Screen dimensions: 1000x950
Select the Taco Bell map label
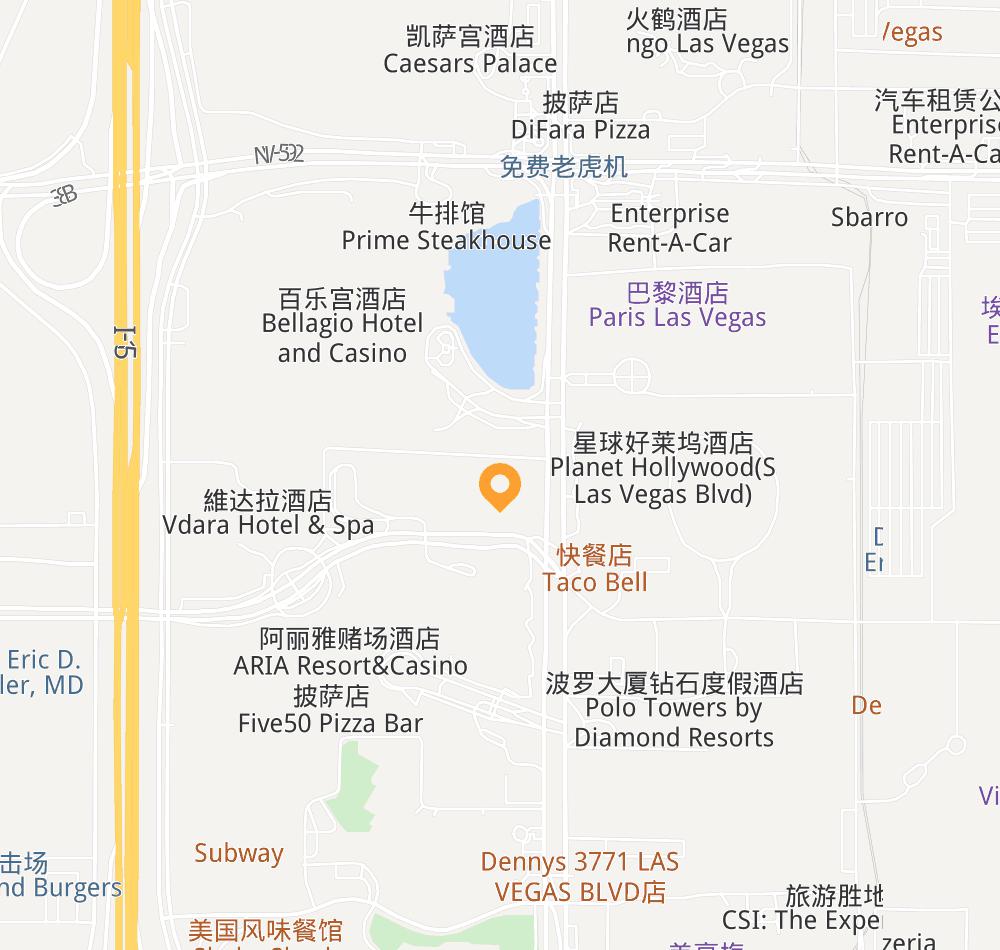595,569
